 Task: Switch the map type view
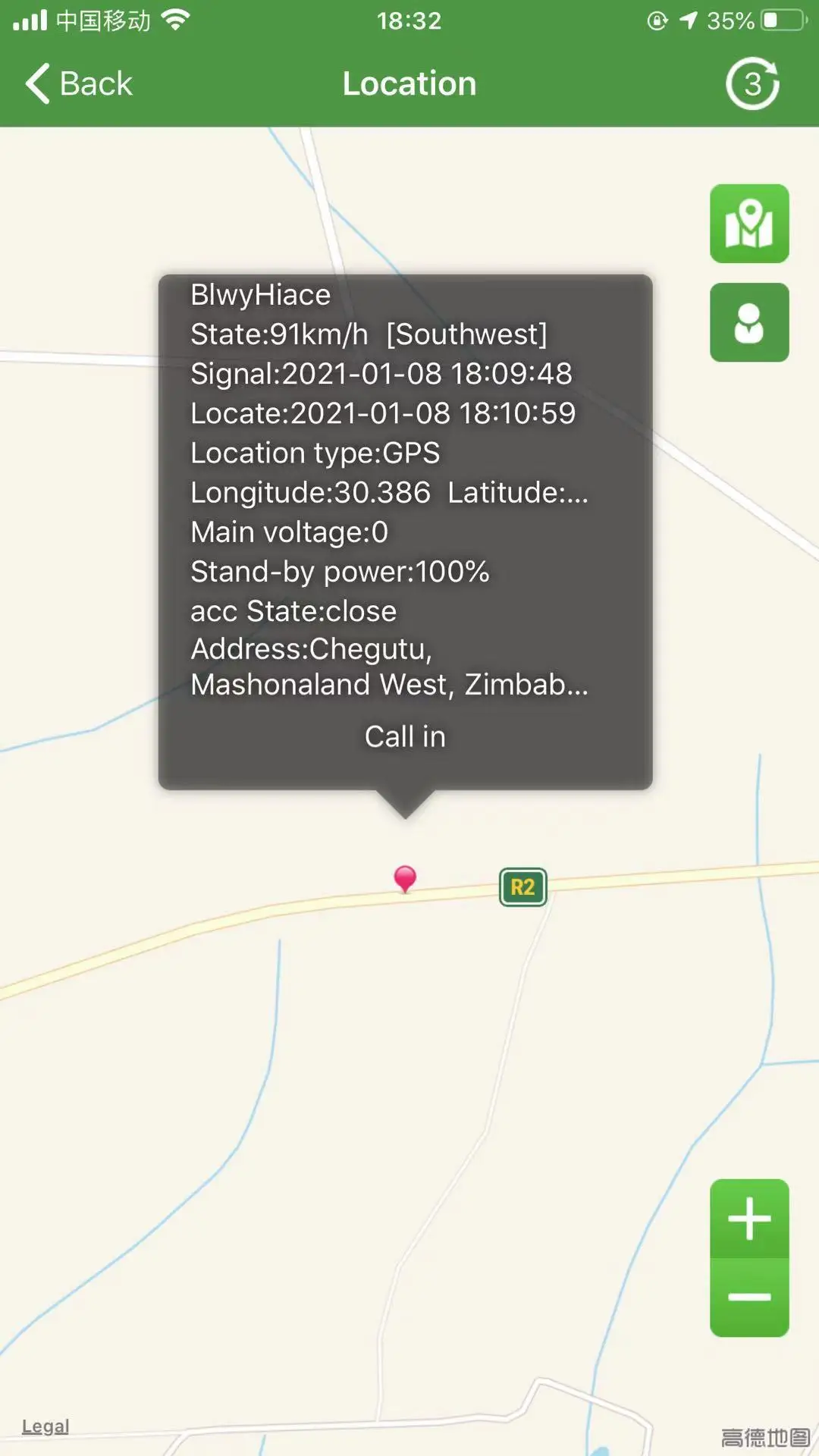[749, 224]
